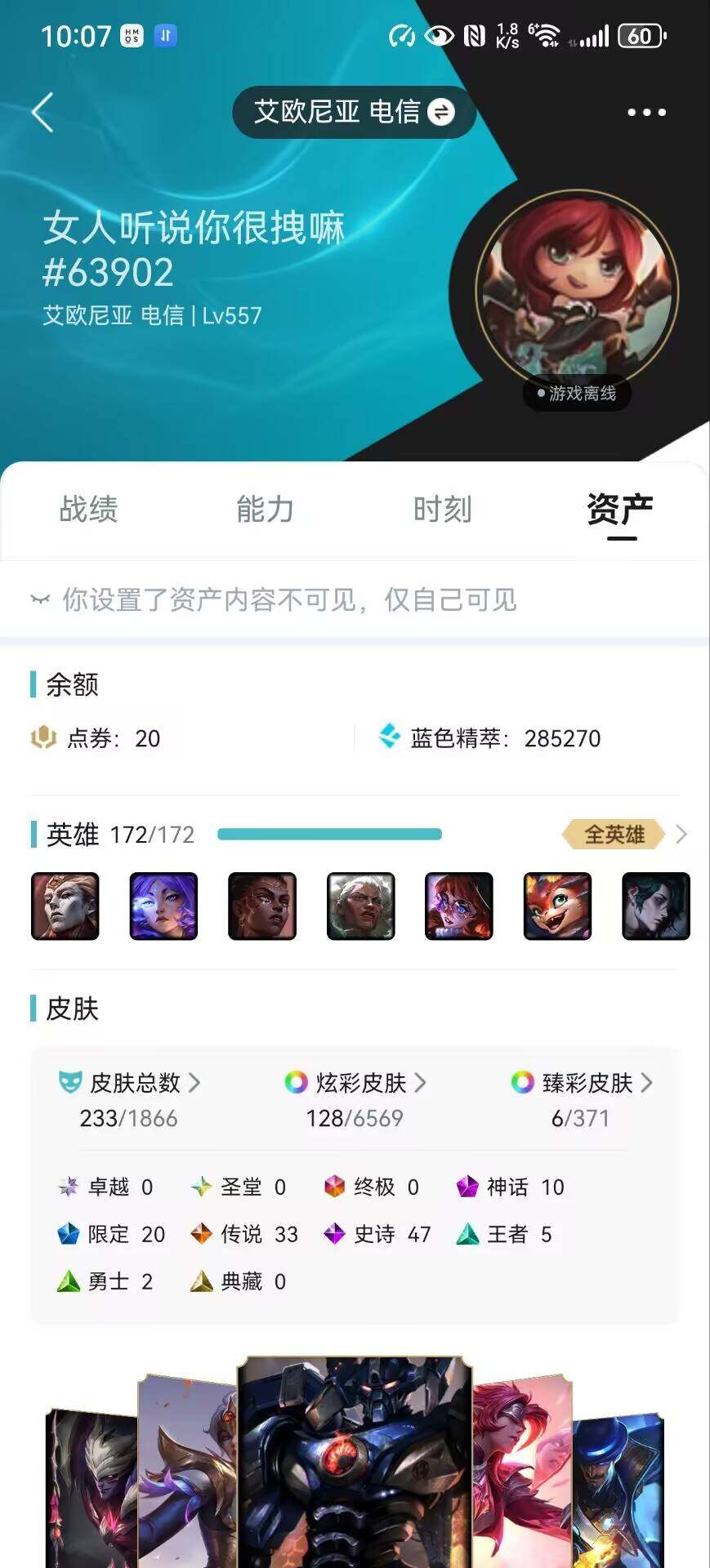Open the three-dot overflow menu
The width and height of the screenshot is (710, 1568).
pos(646,112)
